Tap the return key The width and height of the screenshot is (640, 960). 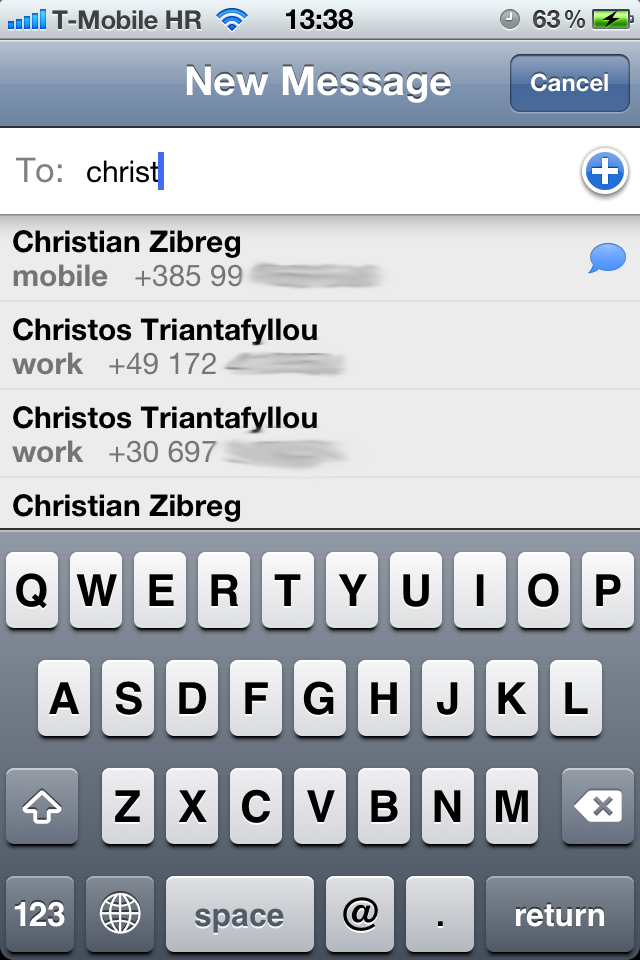(x=558, y=914)
